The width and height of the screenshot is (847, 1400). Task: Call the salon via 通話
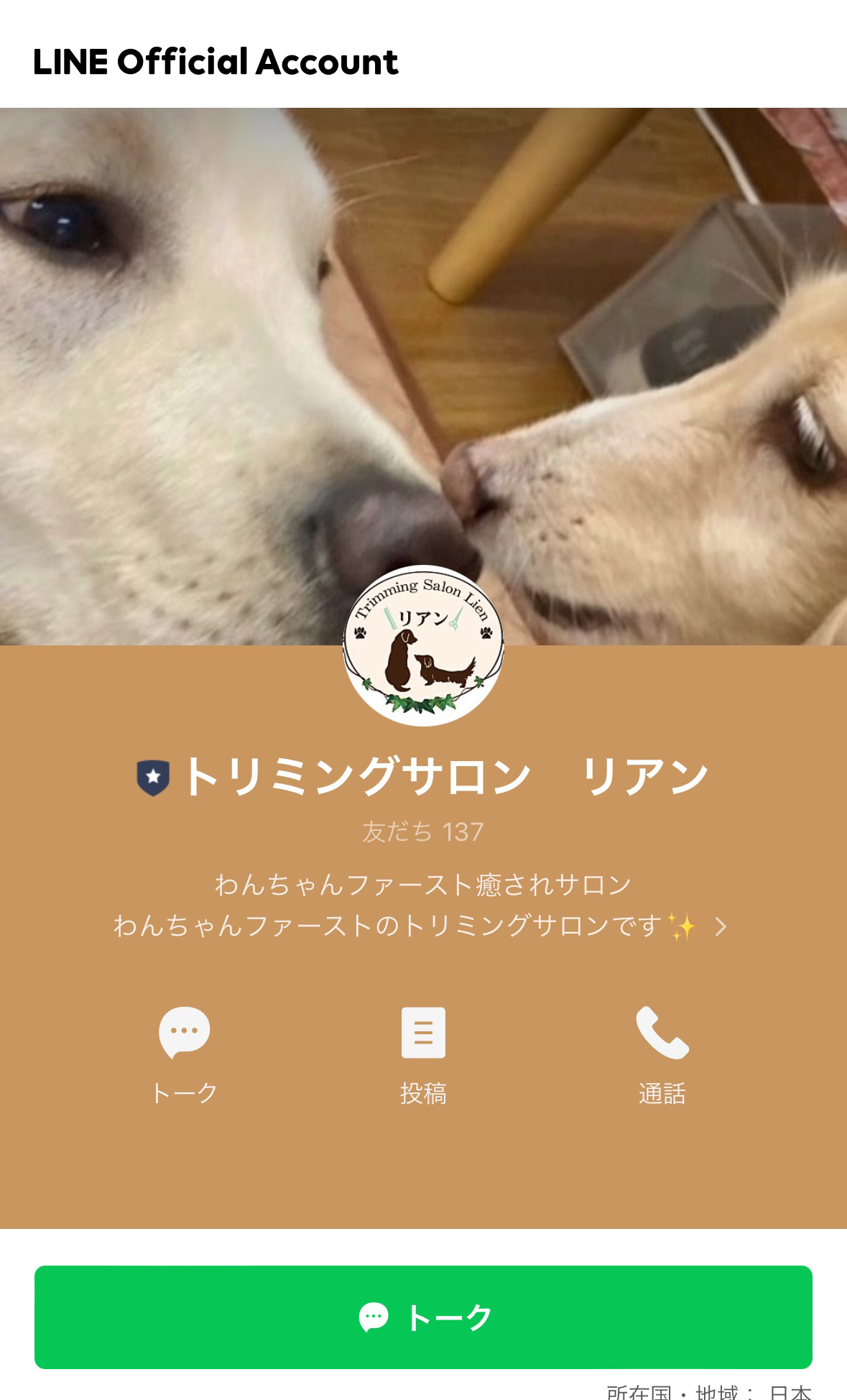[x=662, y=1033]
